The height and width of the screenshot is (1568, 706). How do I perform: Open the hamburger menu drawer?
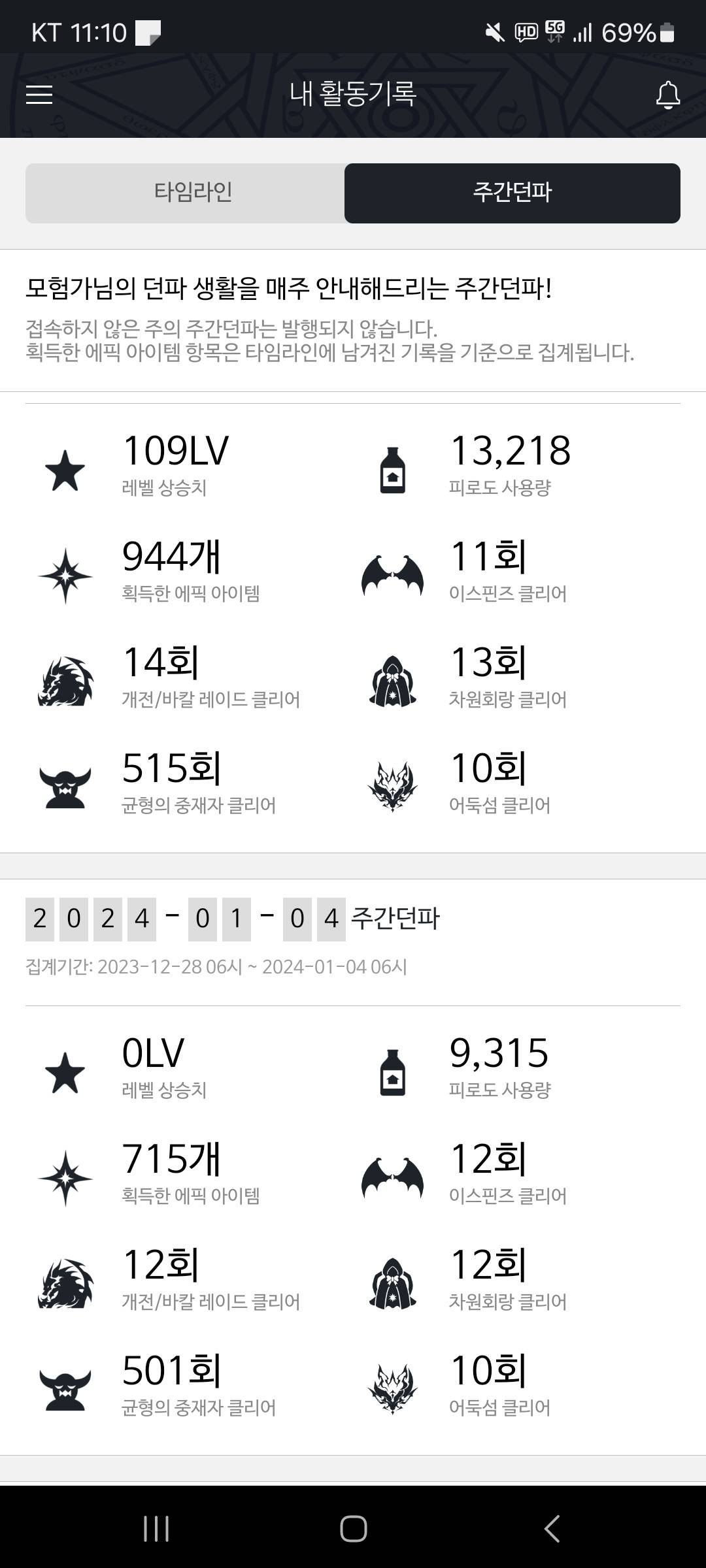[39, 95]
